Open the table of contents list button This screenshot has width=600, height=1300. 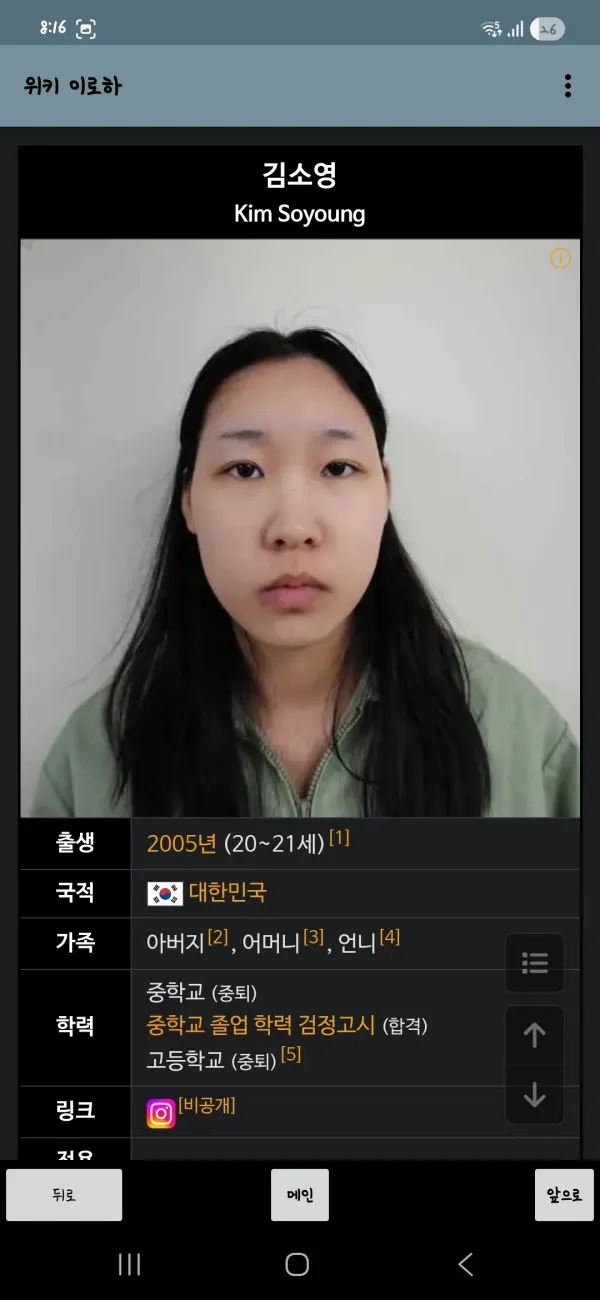[x=535, y=963]
